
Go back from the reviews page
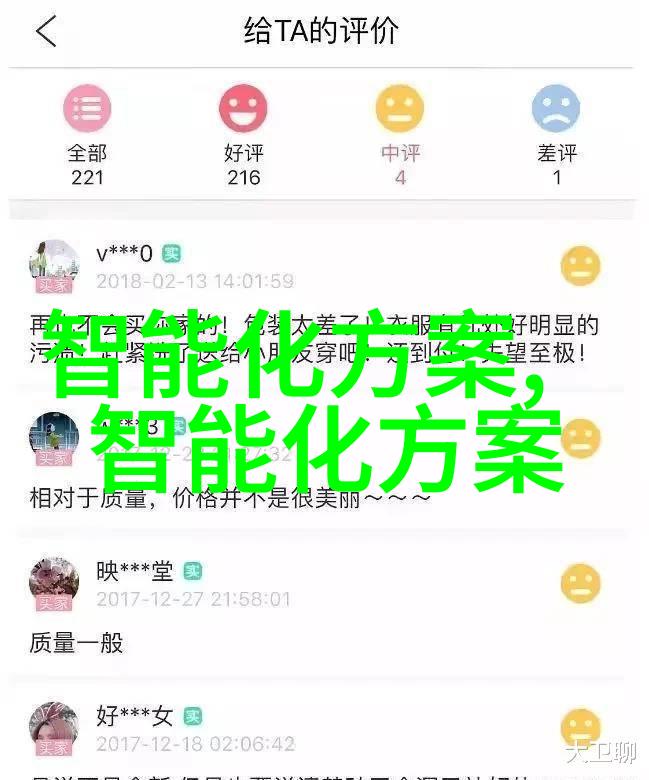coord(45,32)
